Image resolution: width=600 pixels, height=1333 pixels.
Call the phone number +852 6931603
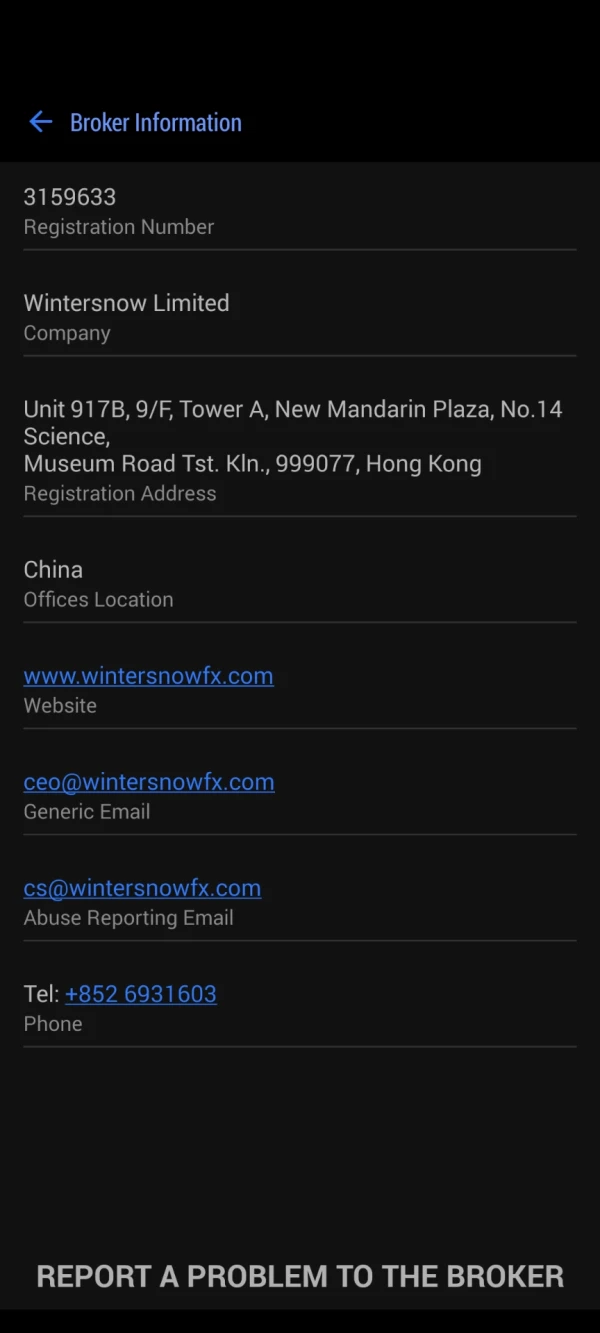click(140, 994)
